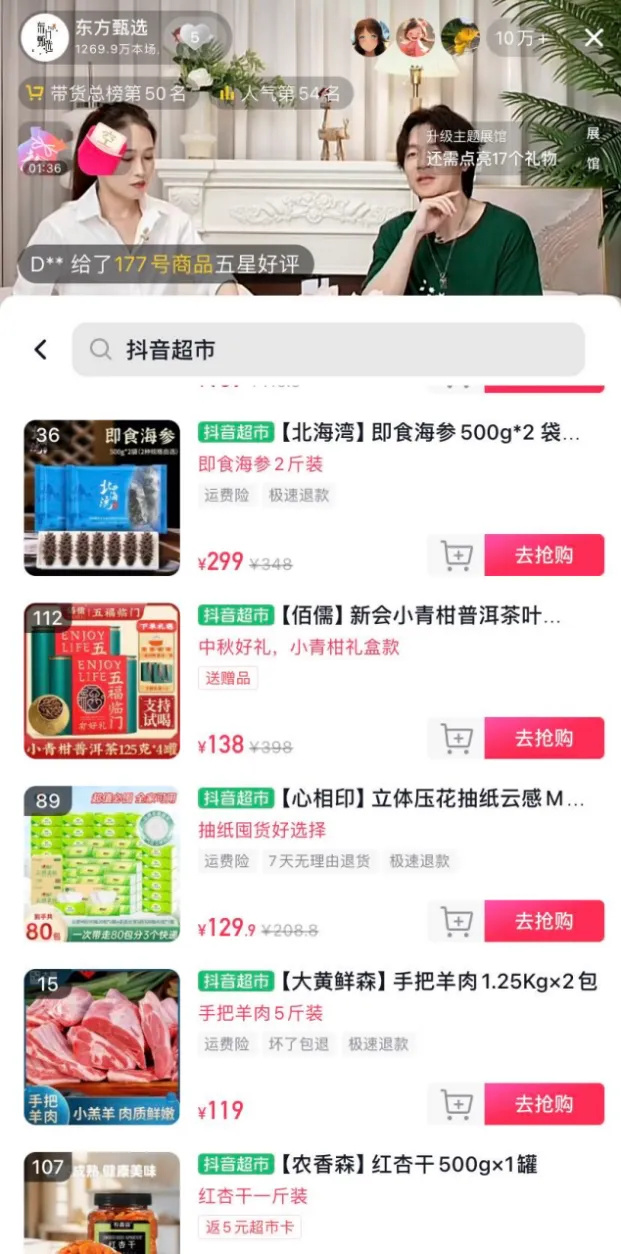621x1254 pixels.
Task: Open the 人气第54名 ranking
Action: pos(280,94)
